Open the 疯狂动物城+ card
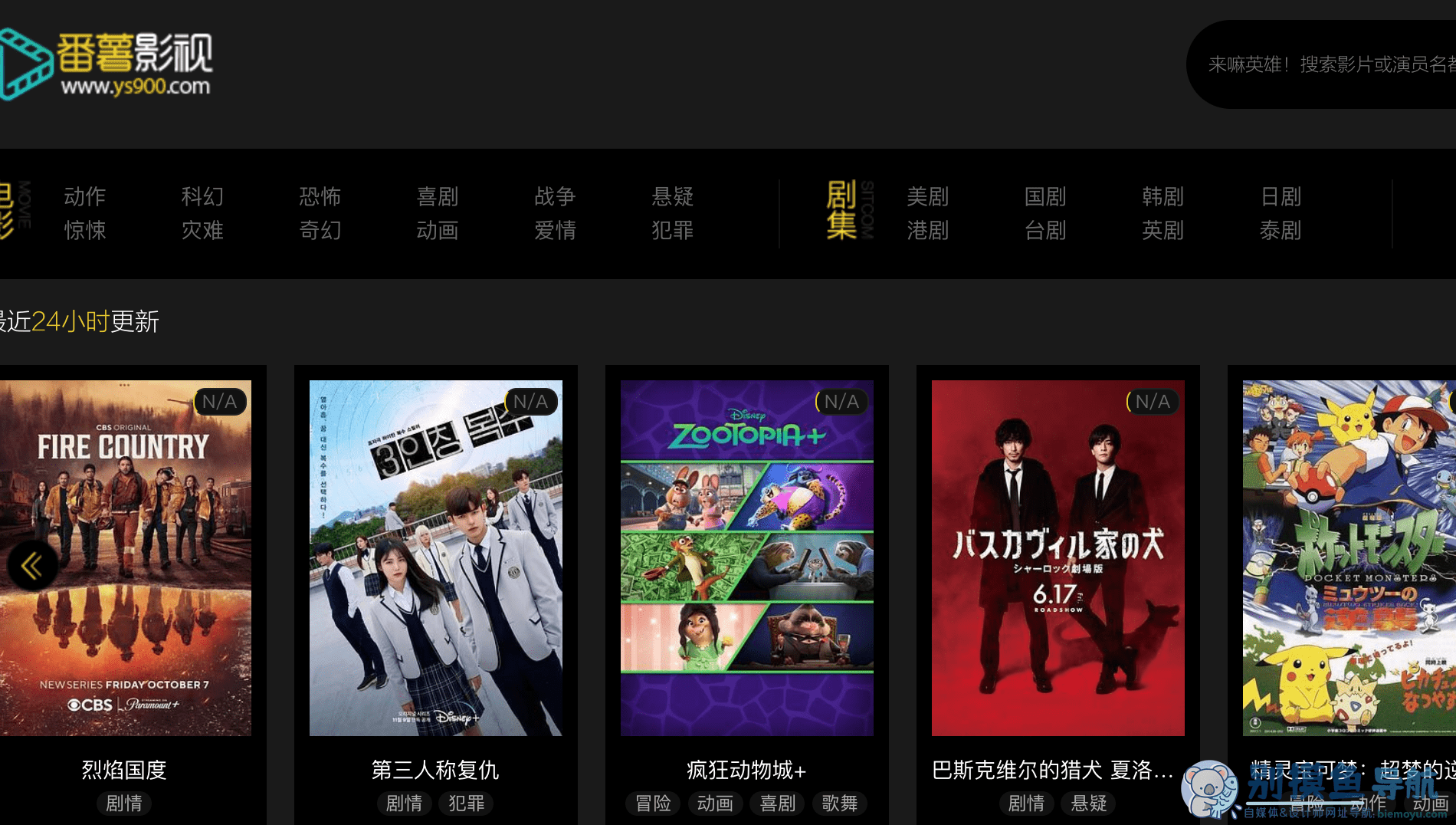This screenshot has width=1456, height=825. [x=746, y=558]
